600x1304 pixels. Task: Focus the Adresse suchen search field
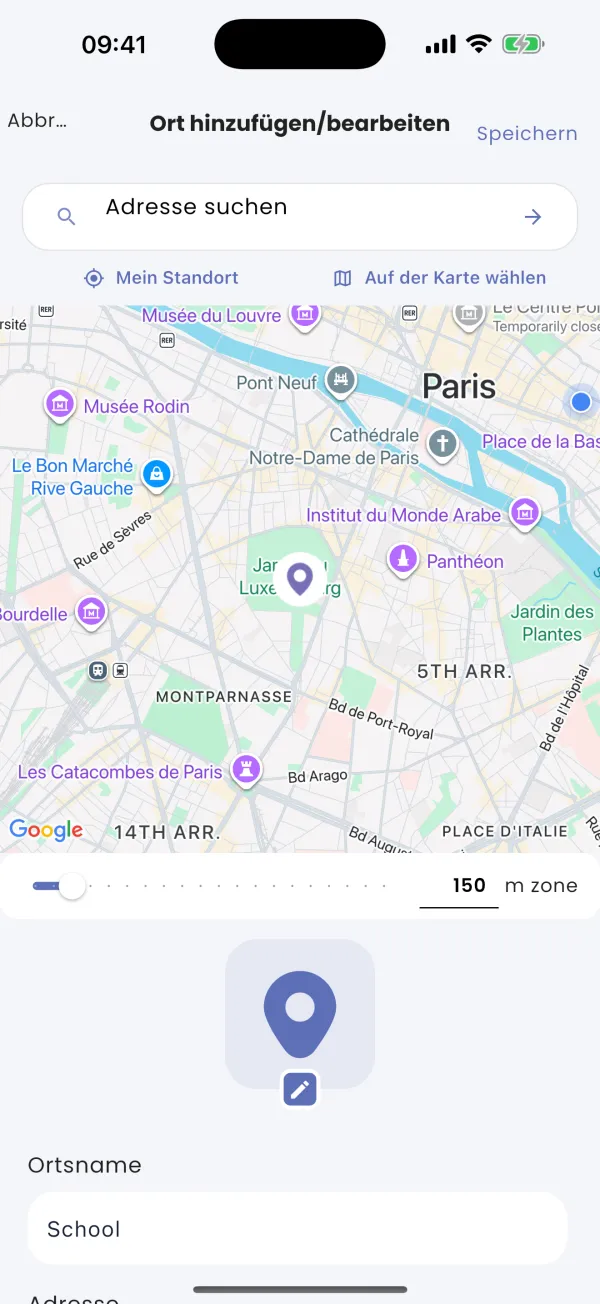click(300, 216)
